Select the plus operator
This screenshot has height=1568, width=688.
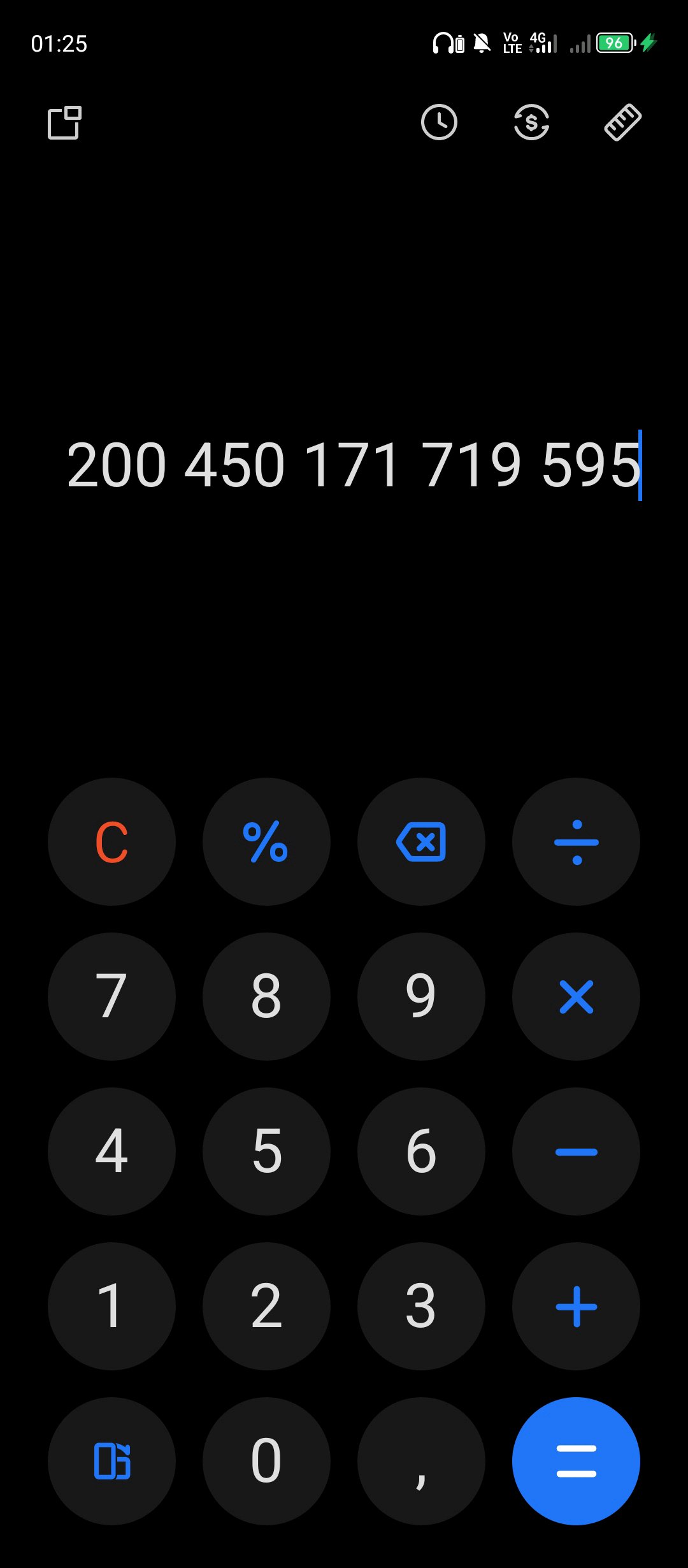pos(576,1306)
